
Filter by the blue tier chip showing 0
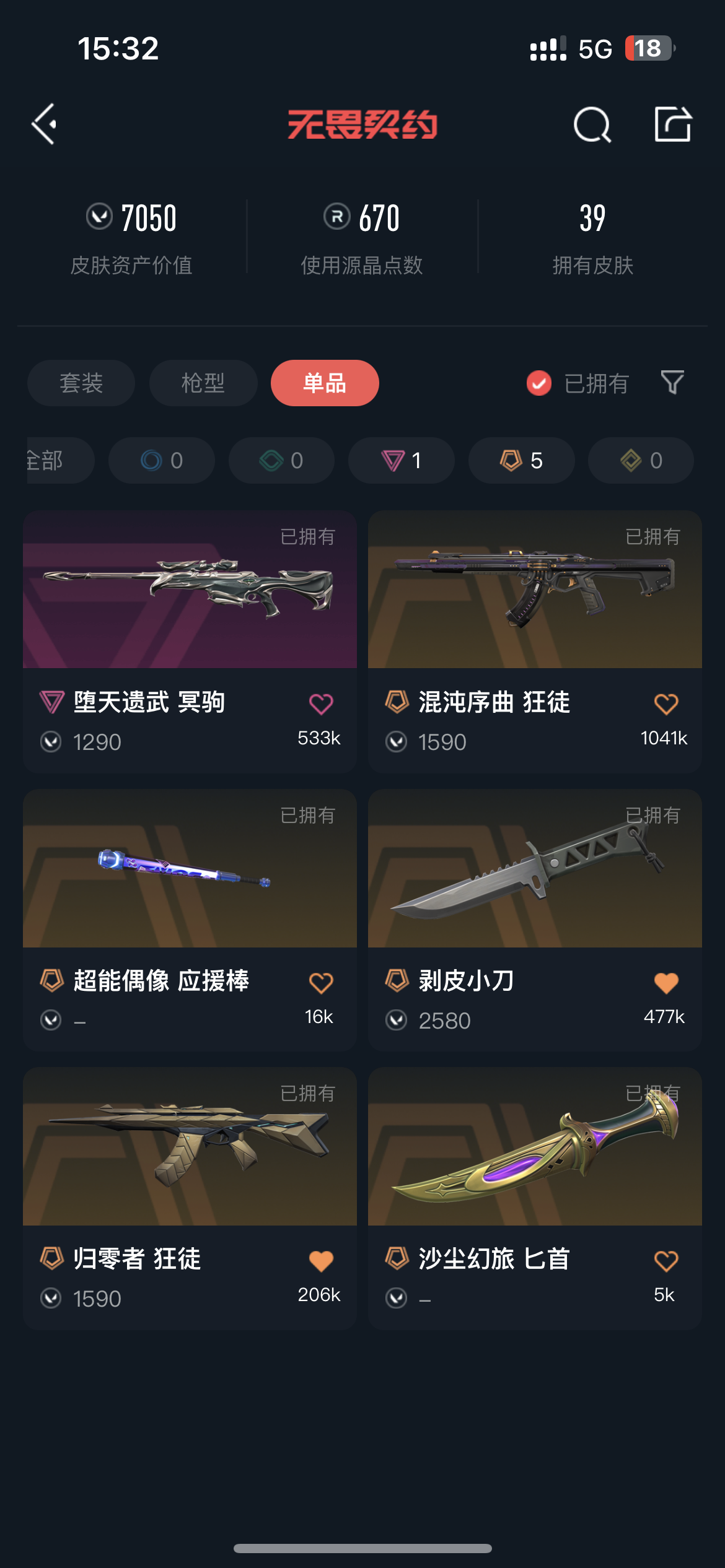coord(162,461)
